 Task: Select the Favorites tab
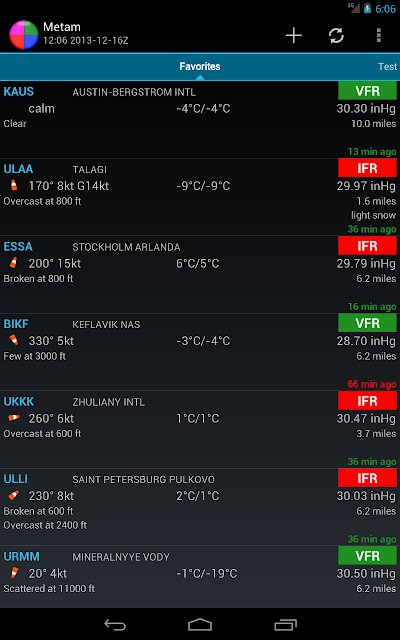coord(200,67)
